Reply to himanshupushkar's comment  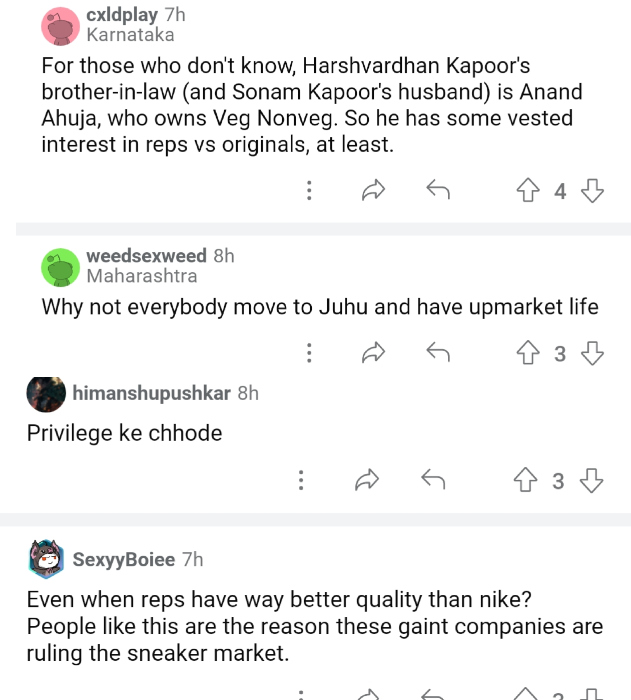click(433, 481)
